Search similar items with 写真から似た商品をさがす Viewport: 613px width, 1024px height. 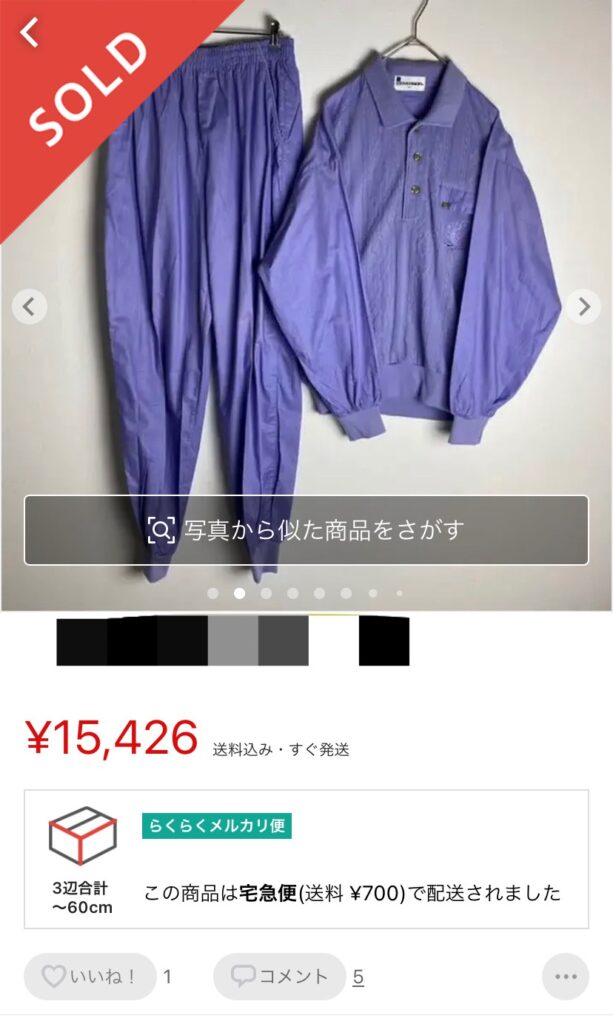tap(306, 530)
